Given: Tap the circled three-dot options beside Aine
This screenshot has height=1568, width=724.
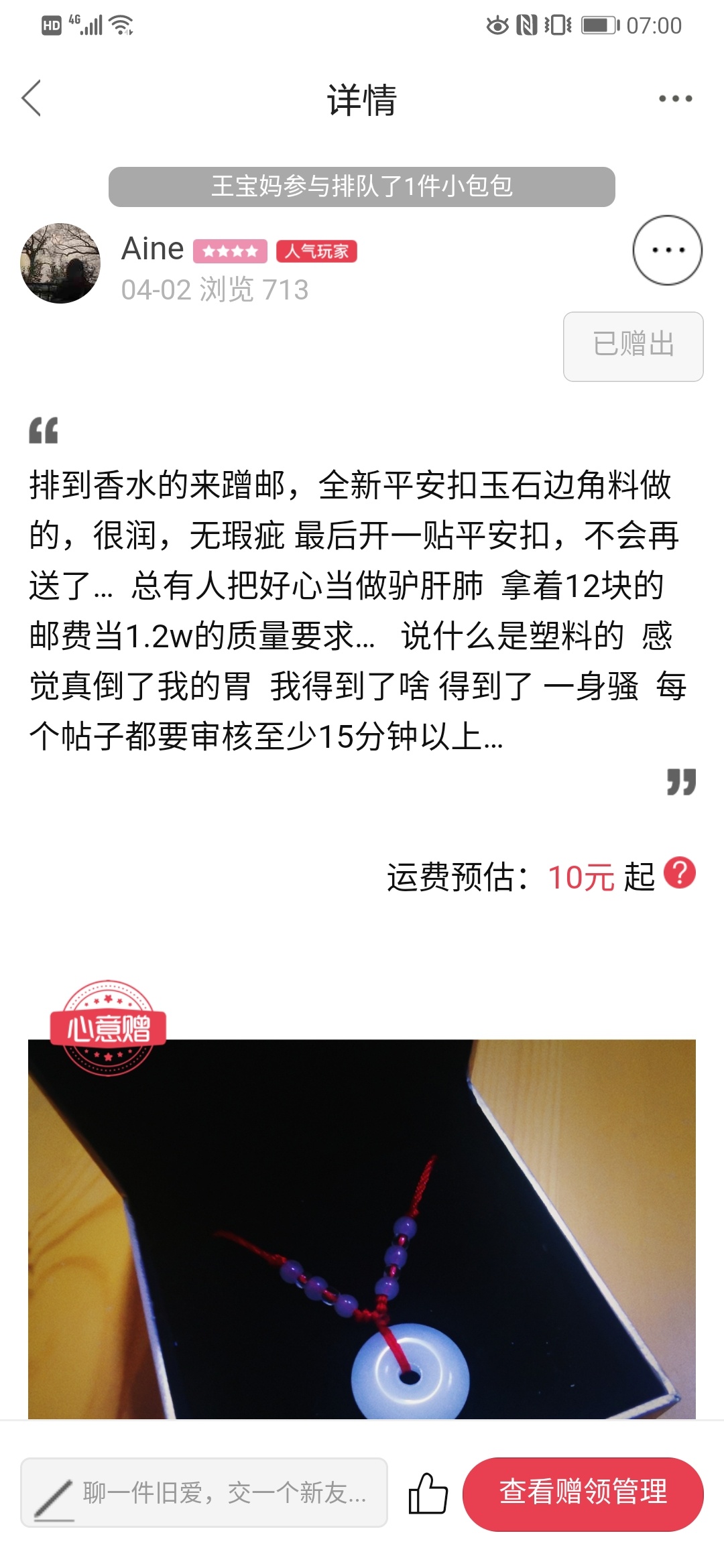Looking at the screenshot, I should 668,251.
